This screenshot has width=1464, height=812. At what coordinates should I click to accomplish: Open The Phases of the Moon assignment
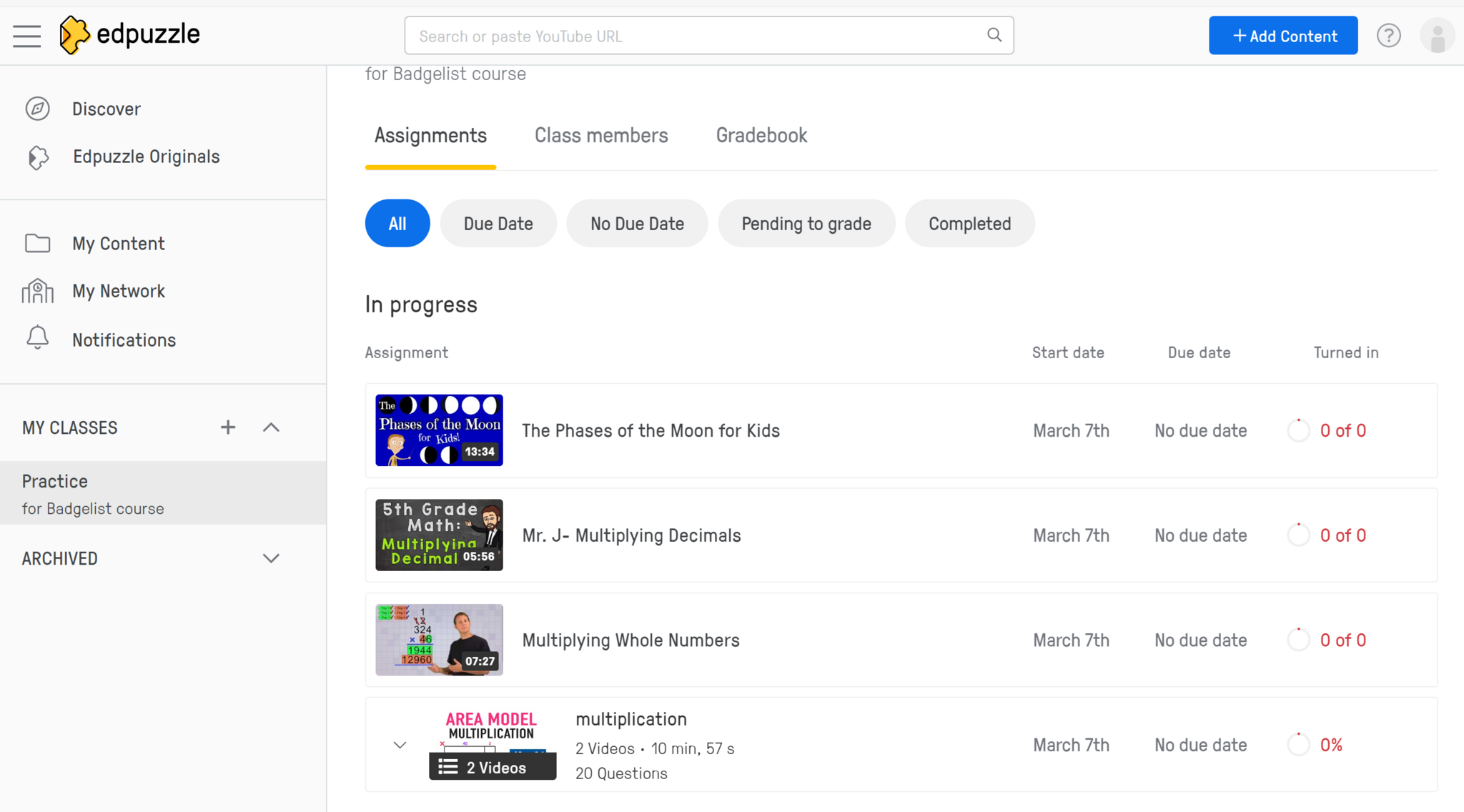(651, 431)
